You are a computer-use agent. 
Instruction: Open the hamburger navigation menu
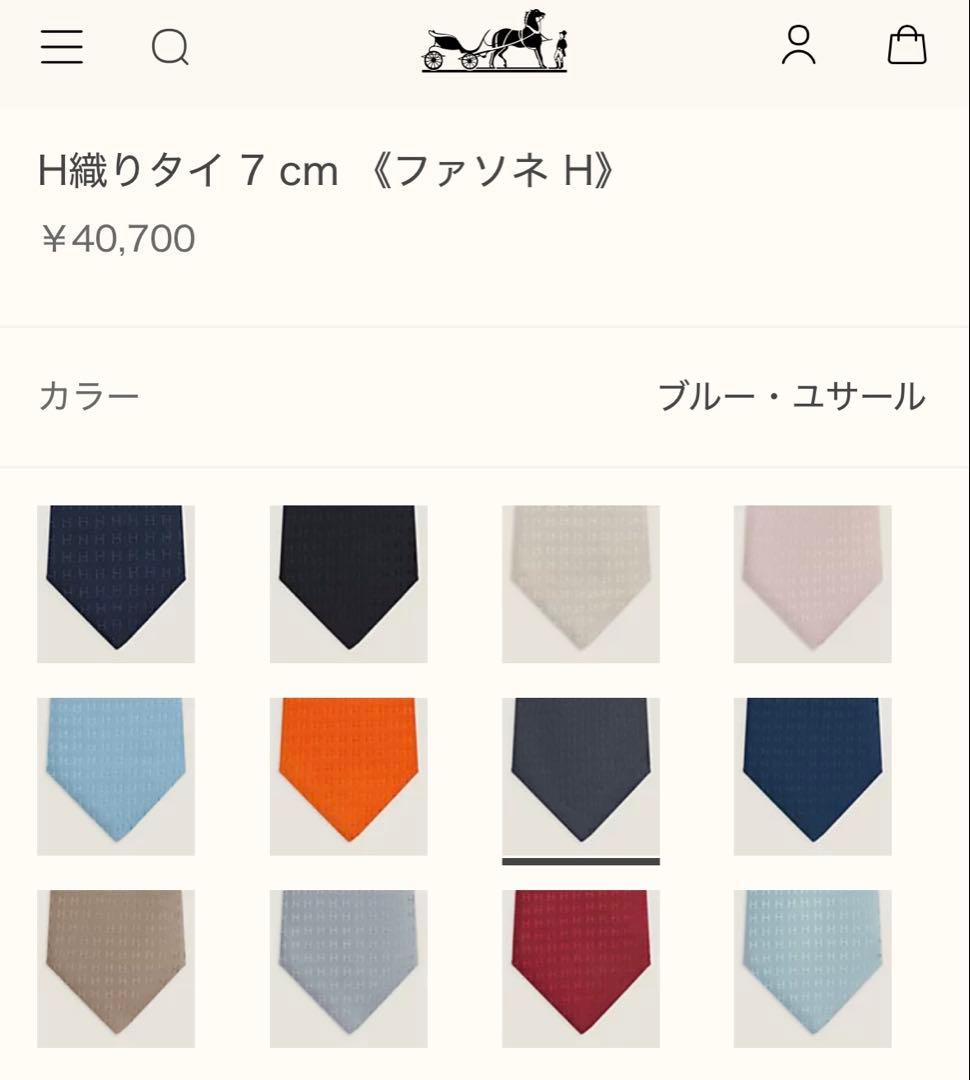[x=60, y=48]
